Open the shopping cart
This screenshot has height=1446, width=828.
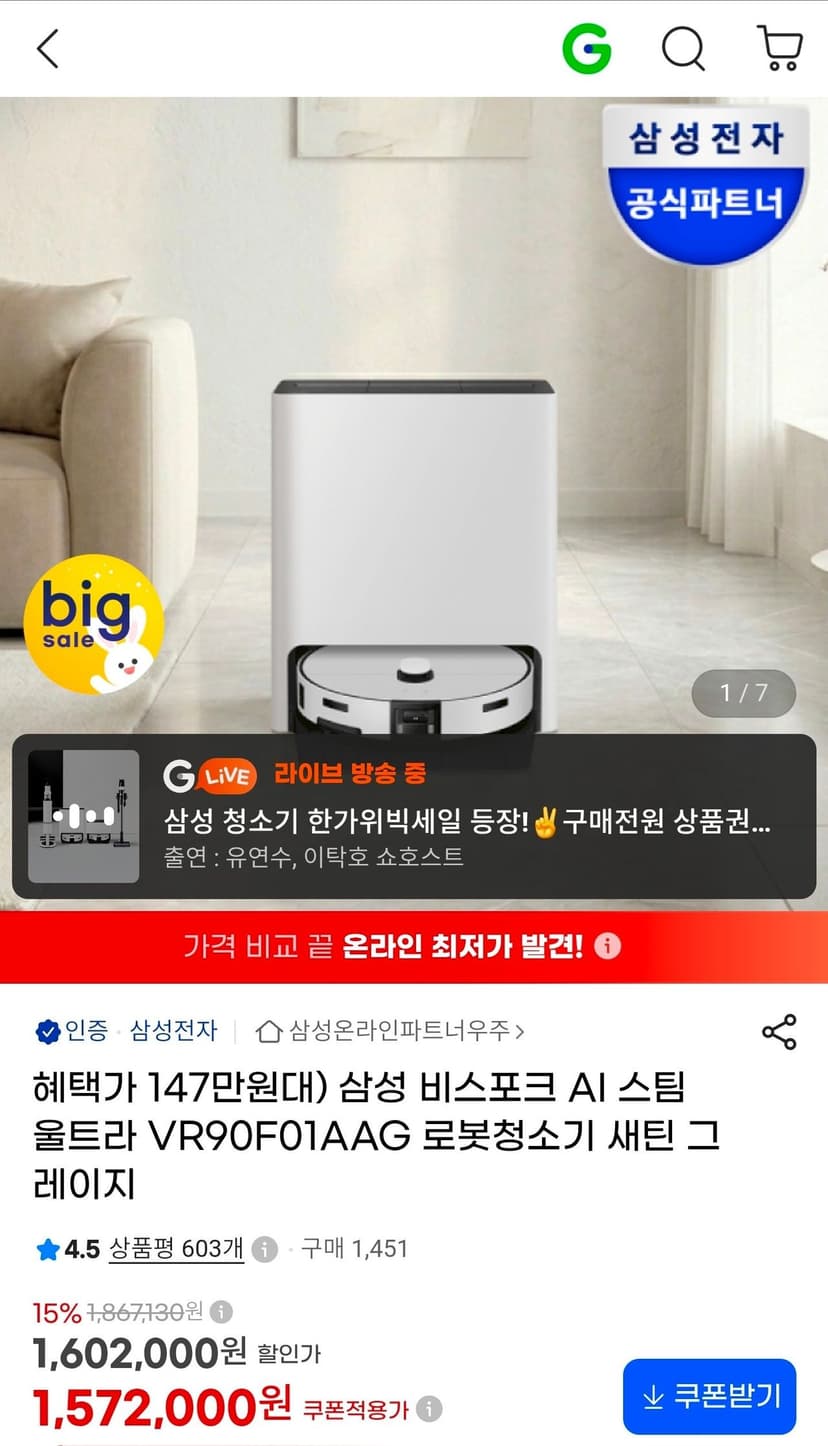pos(779,48)
